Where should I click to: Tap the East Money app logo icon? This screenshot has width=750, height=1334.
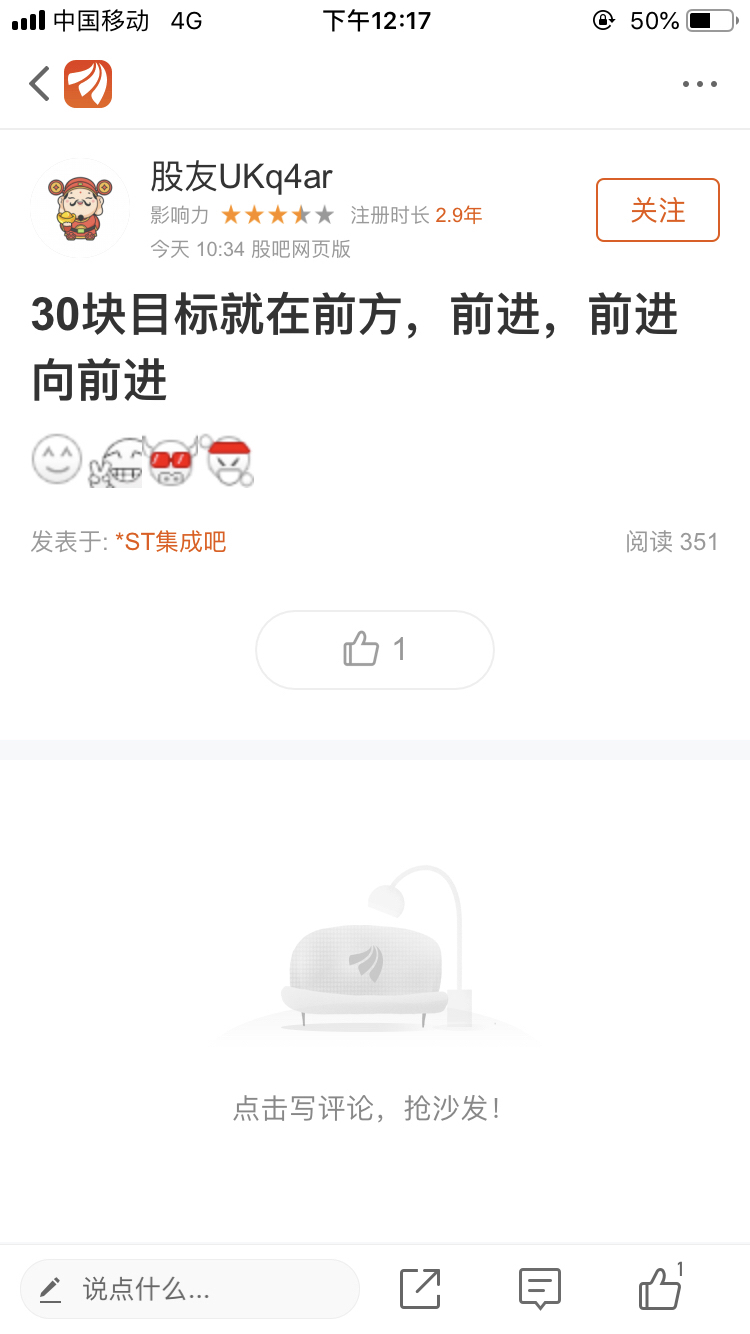(88, 84)
